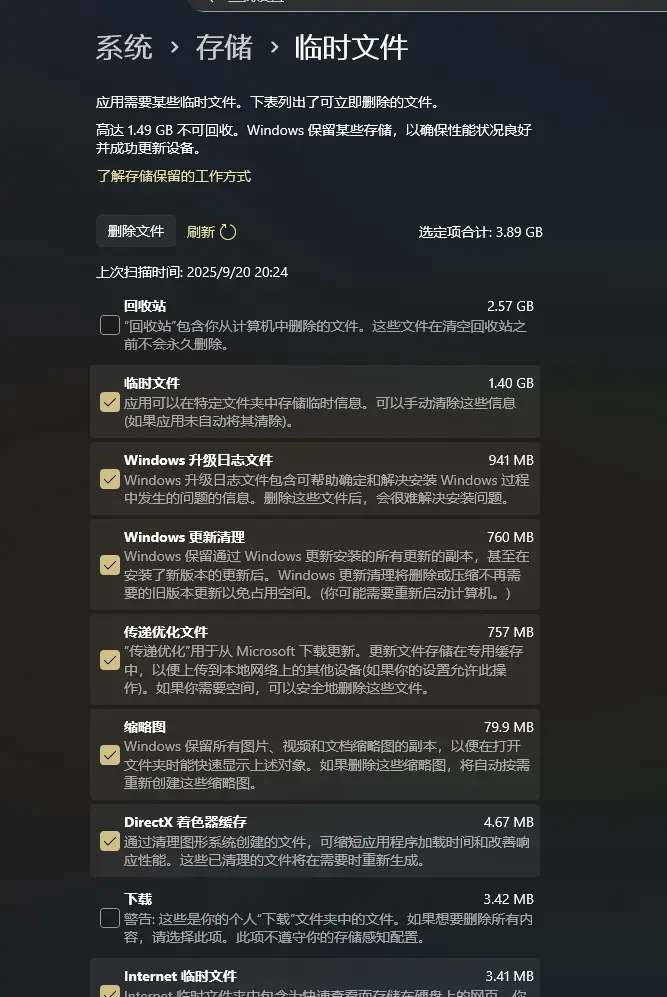Tap the 删除文件 button
Image resolution: width=667 pixels, height=997 pixels.
point(136,231)
